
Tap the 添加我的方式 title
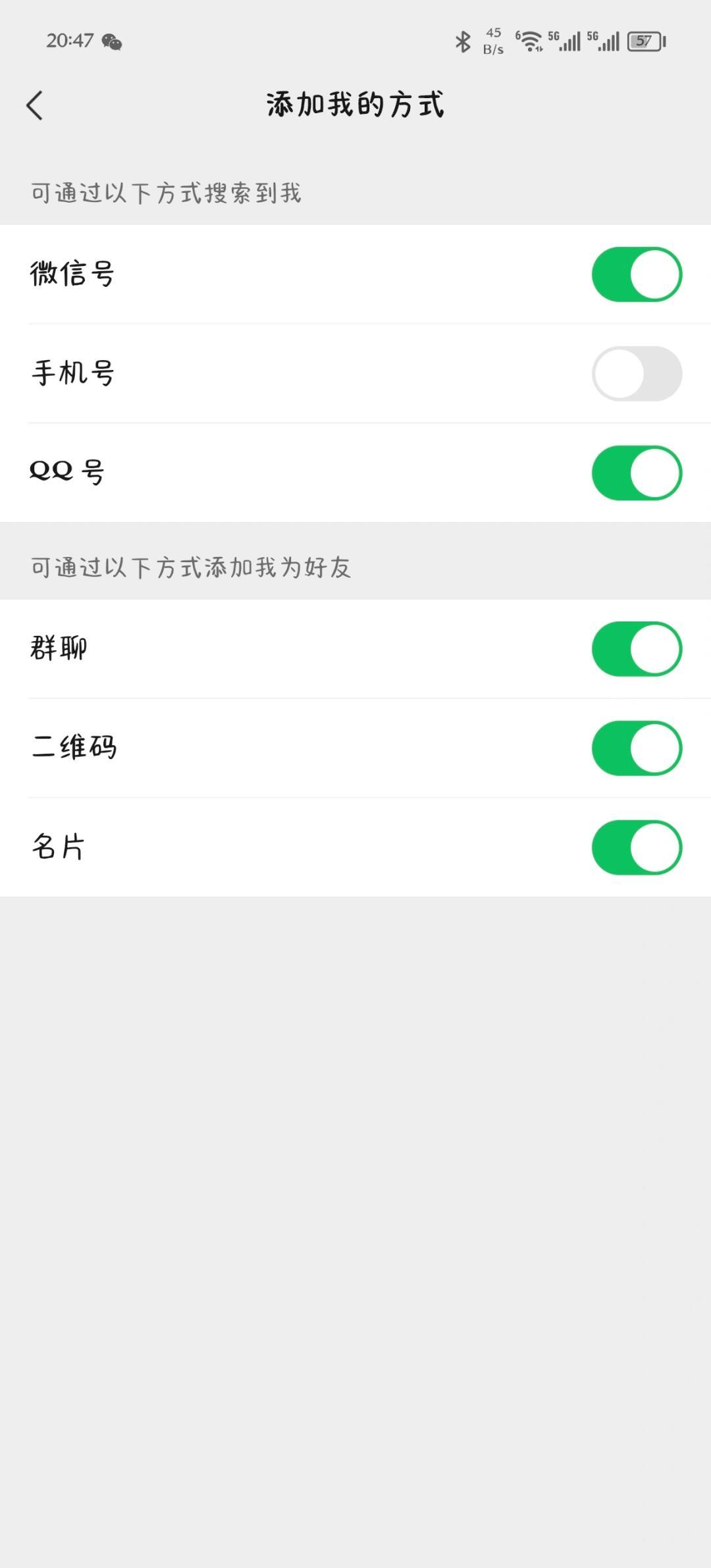[x=355, y=104]
